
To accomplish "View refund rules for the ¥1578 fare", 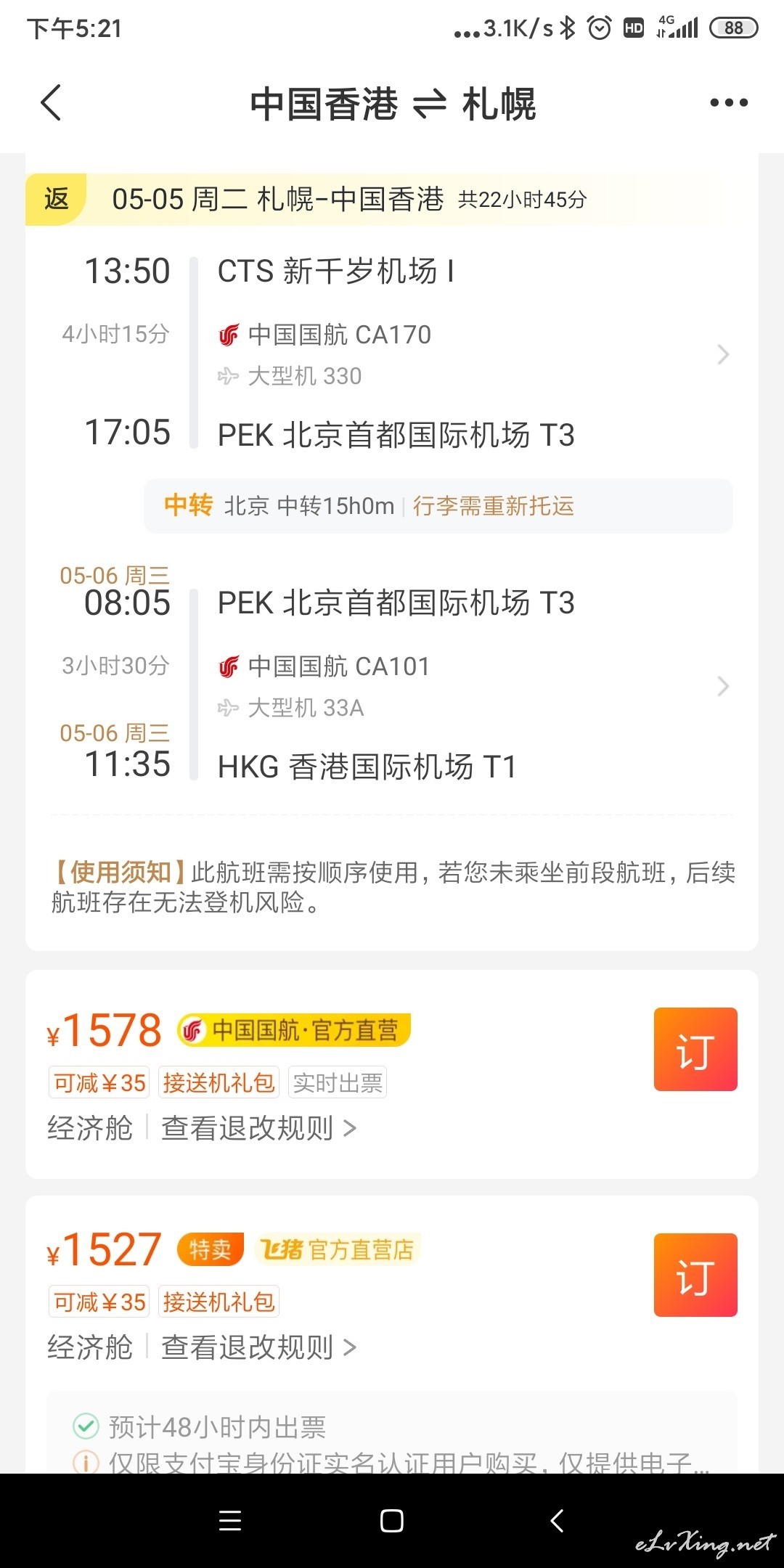I will click(259, 1128).
